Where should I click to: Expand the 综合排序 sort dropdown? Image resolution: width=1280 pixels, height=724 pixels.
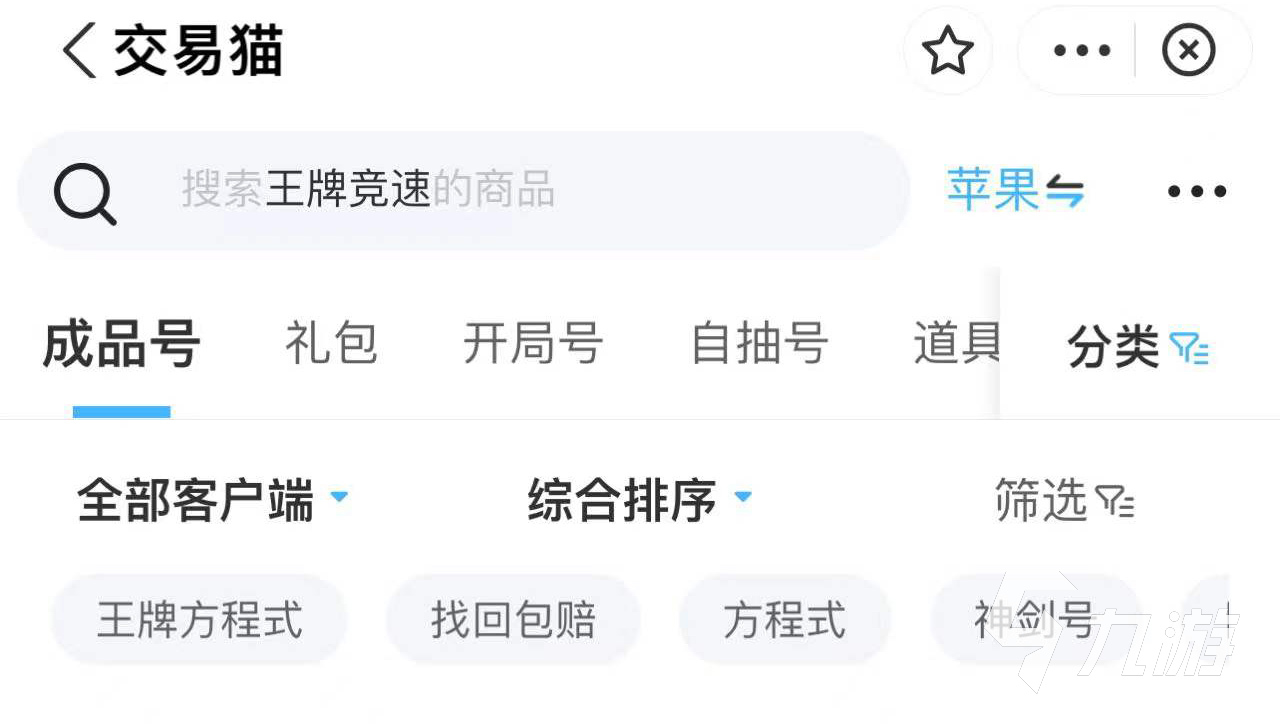click(638, 500)
